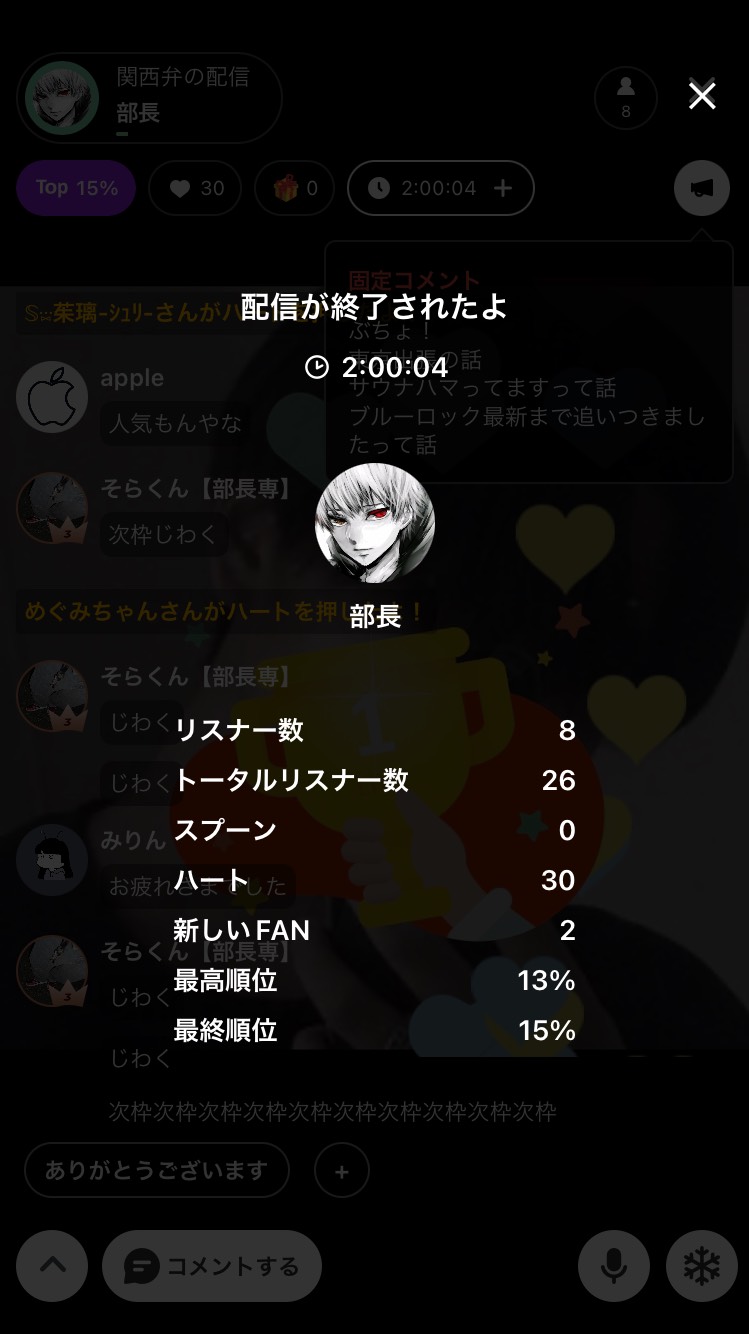Mute the microphone

click(613, 1266)
